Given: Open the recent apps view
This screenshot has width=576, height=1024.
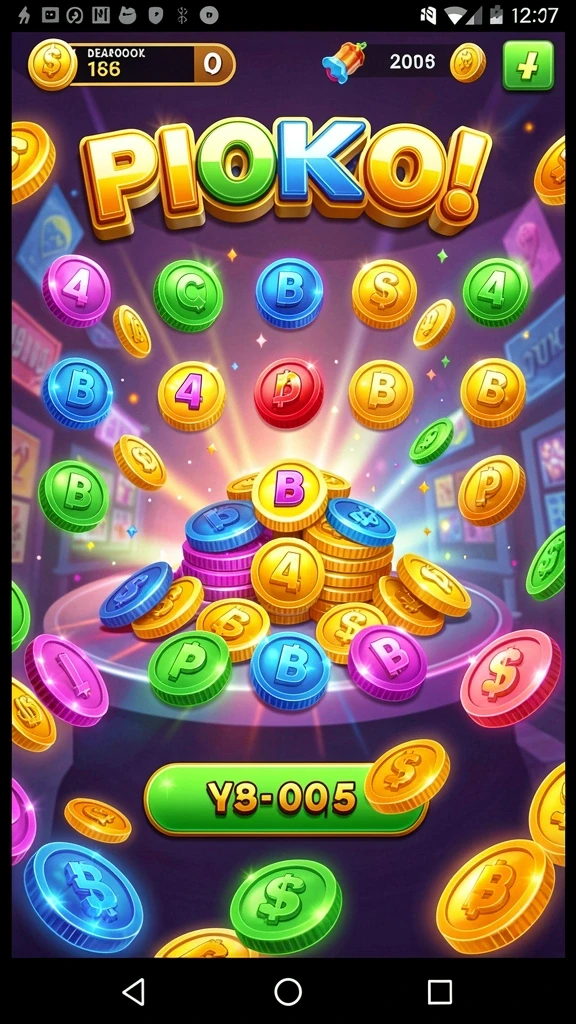Looking at the screenshot, I should point(440,992).
